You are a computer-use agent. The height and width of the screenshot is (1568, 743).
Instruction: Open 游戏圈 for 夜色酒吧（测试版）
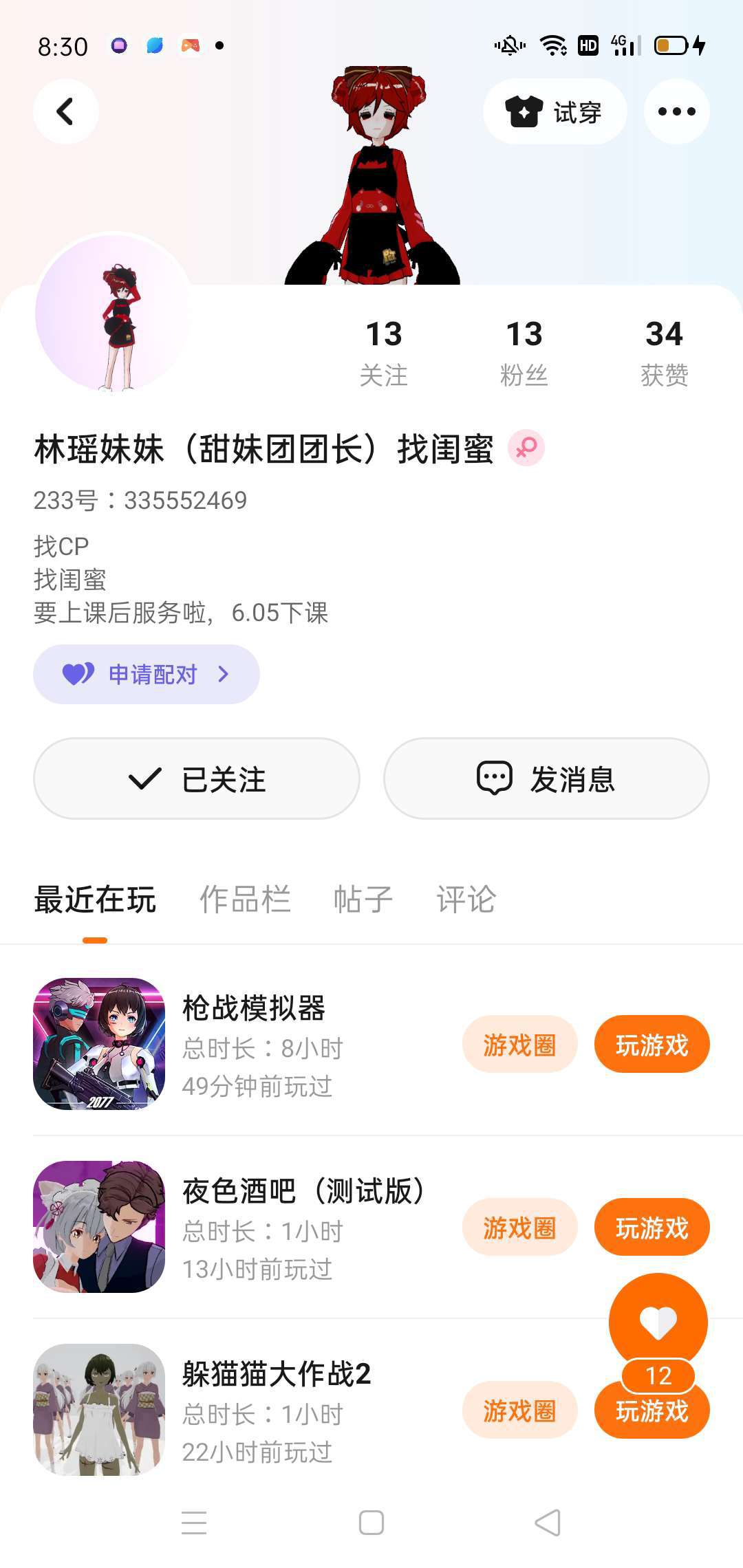(x=519, y=1228)
